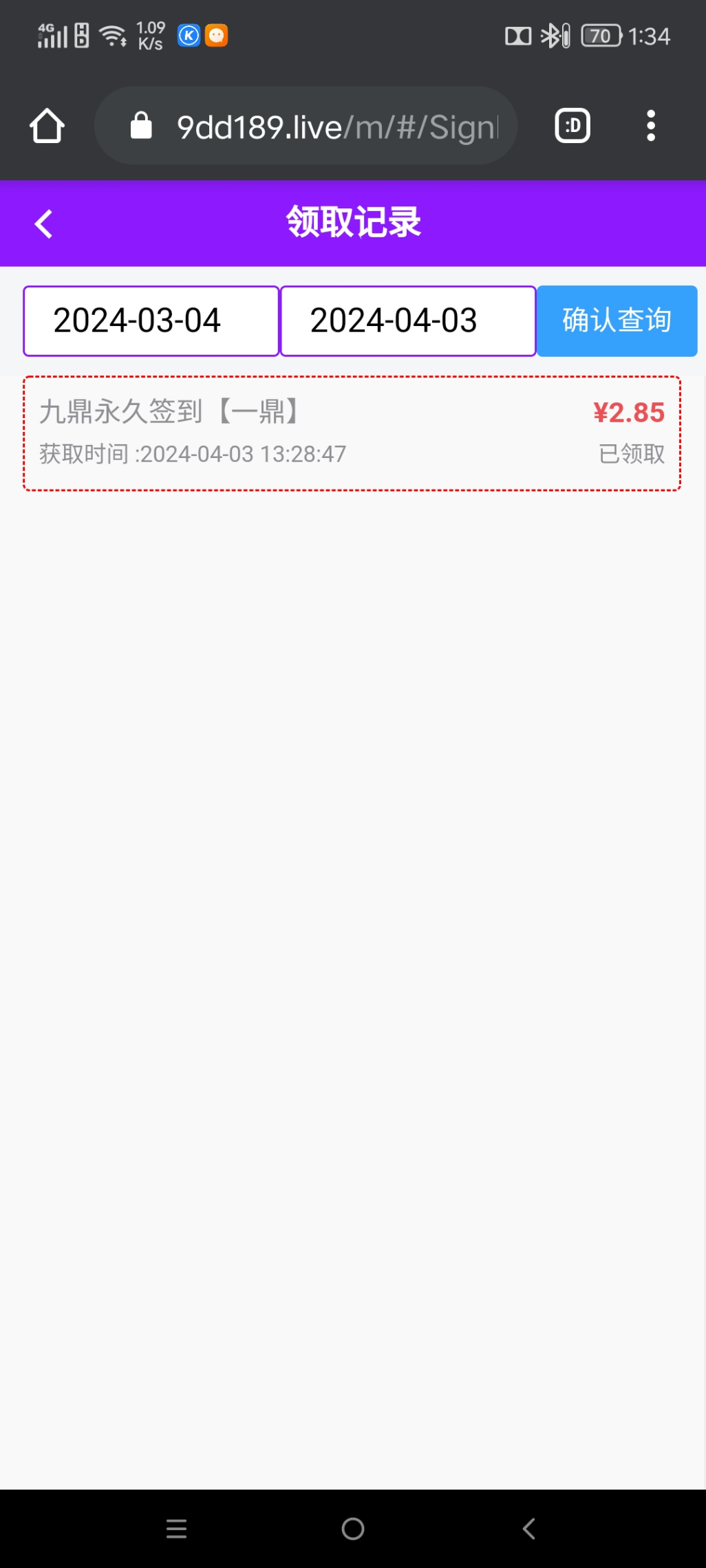Tap the ¥2.85 amount text
This screenshot has height=1568, width=706.
click(x=629, y=411)
